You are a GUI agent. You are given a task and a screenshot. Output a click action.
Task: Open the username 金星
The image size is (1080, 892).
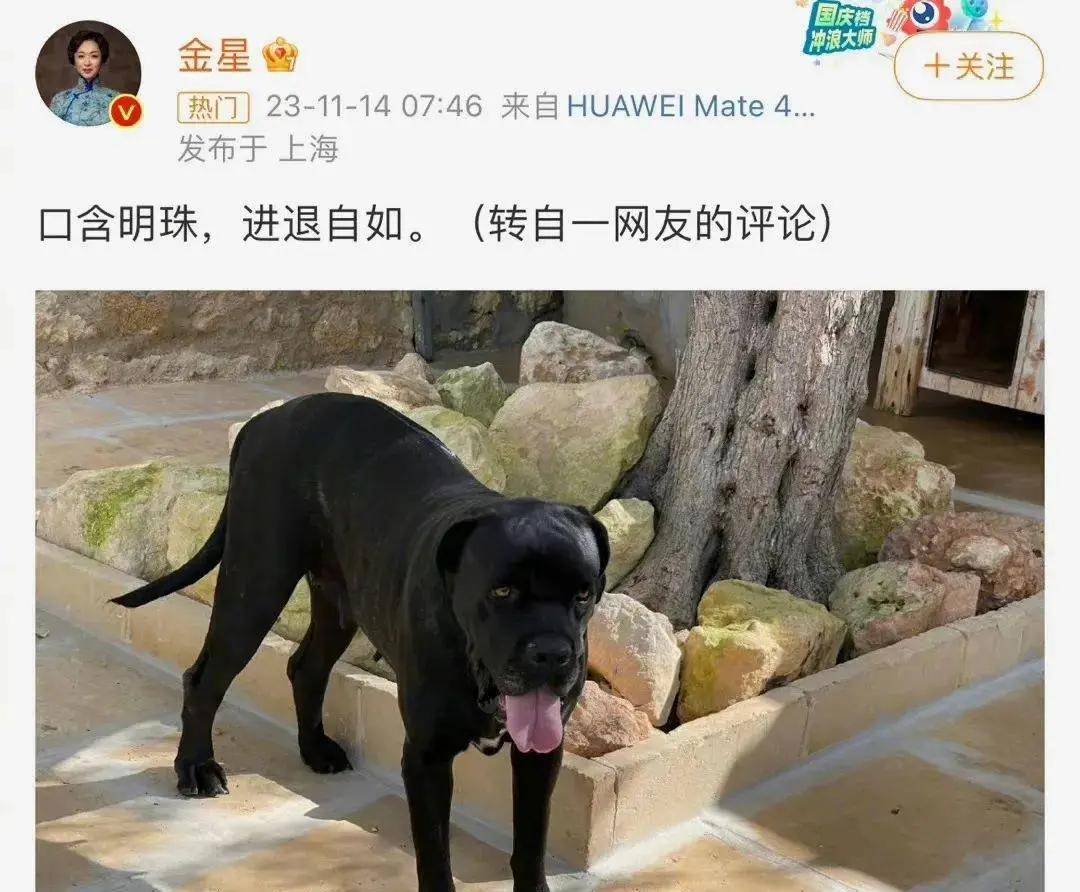(214, 55)
